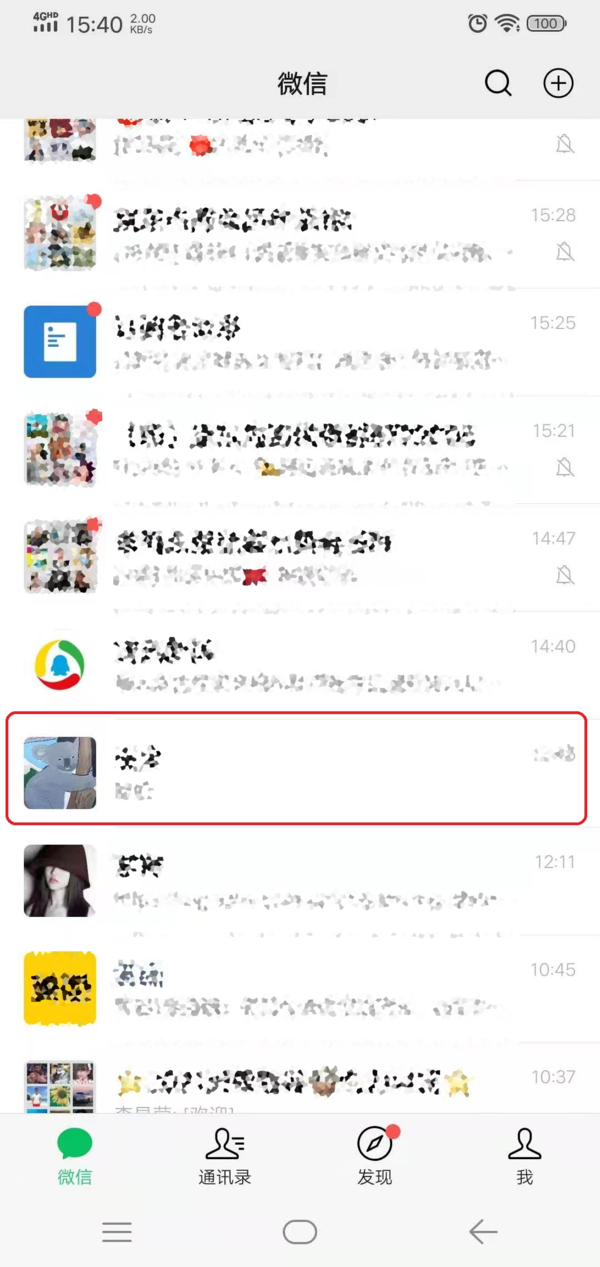
Task: Open the plus add menu
Action: click(558, 83)
